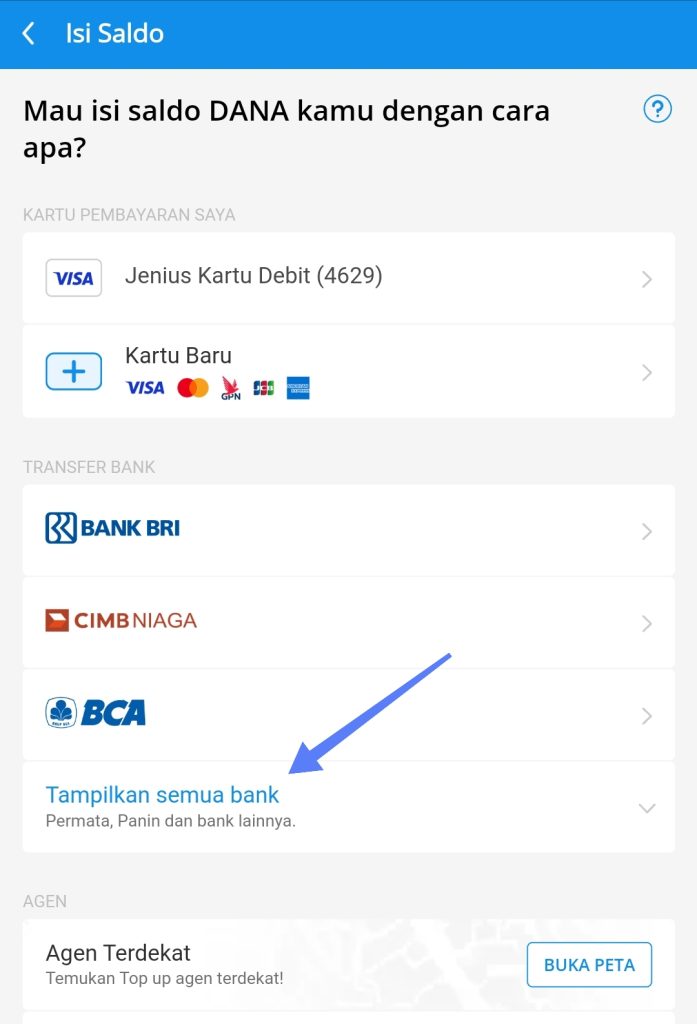The height and width of the screenshot is (1024, 697).
Task: Tap the BUKA PETA button
Action: 589,965
